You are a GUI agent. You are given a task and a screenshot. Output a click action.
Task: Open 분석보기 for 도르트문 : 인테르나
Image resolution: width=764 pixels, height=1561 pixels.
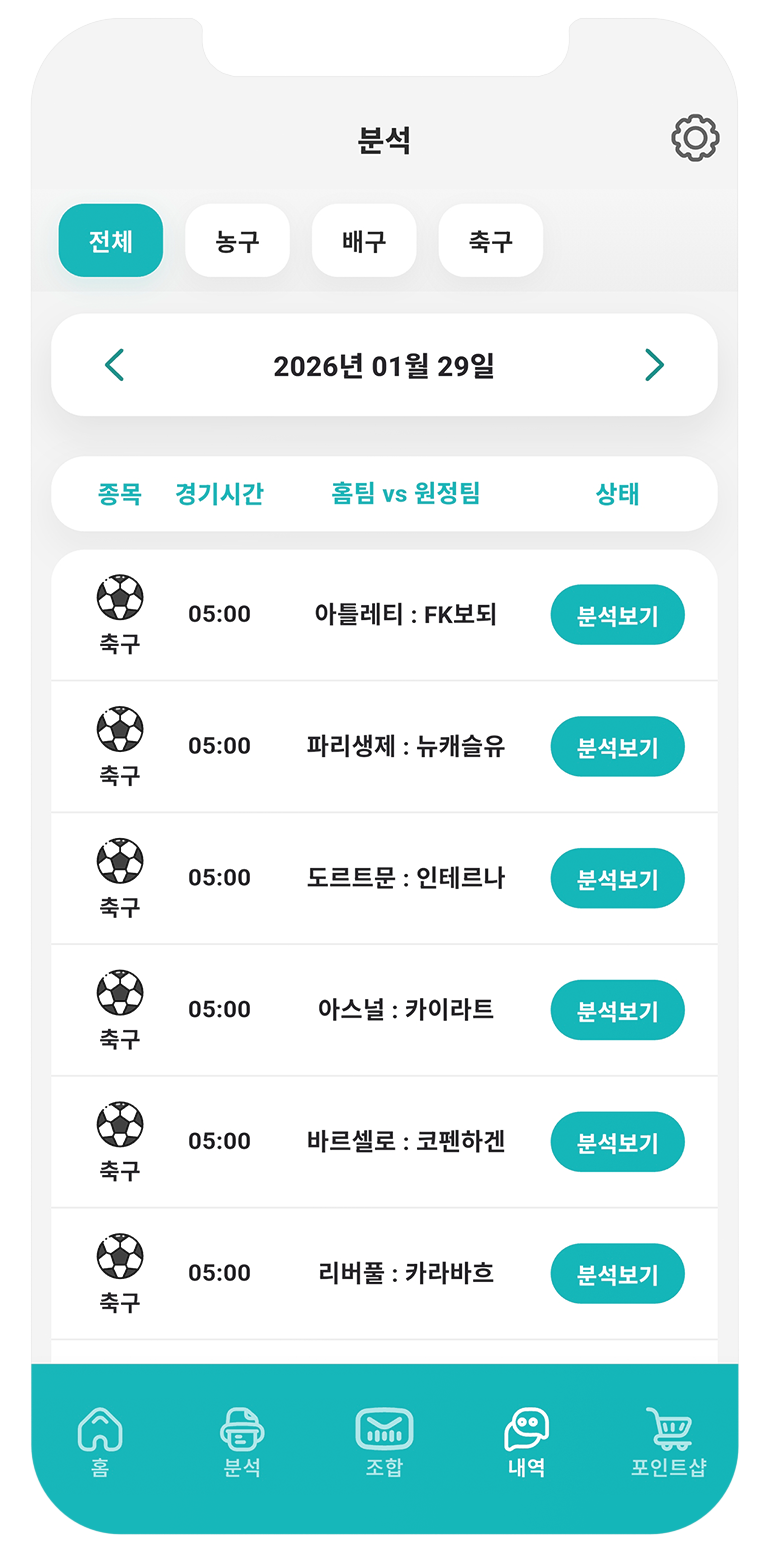(617, 879)
